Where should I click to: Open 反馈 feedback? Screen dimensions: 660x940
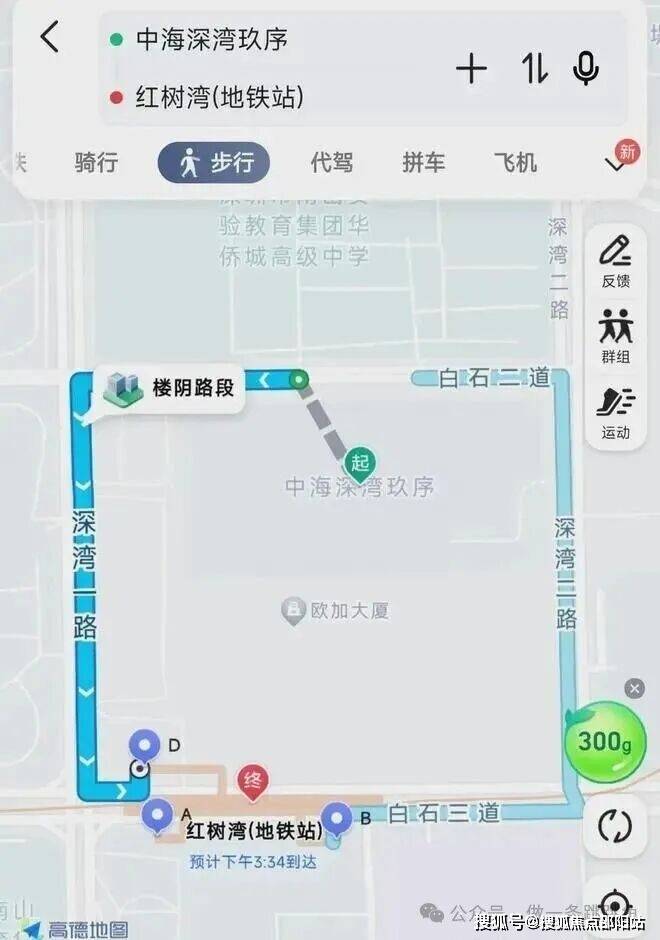tap(616, 262)
